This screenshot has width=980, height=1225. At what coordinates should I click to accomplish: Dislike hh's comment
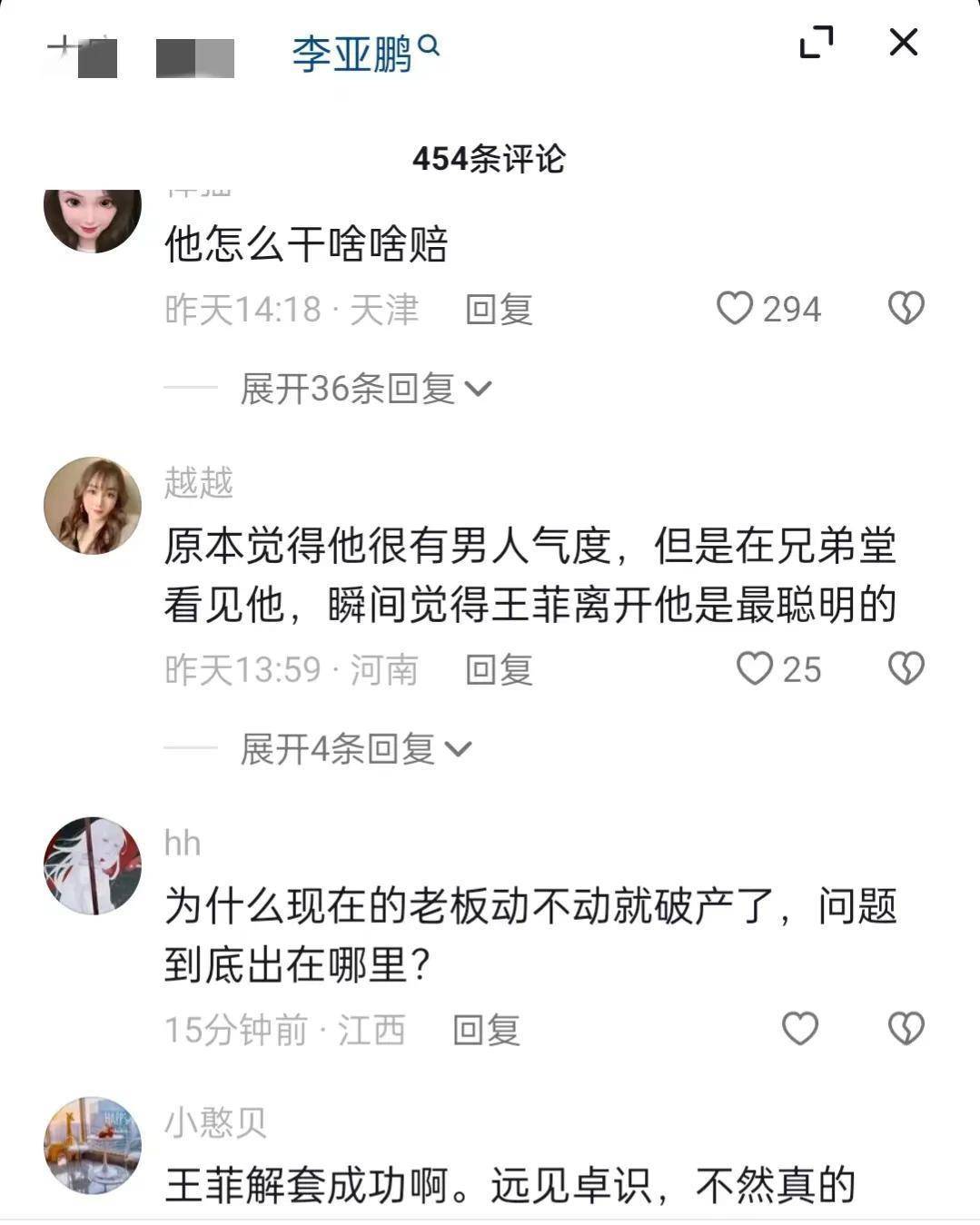point(906,1029)
